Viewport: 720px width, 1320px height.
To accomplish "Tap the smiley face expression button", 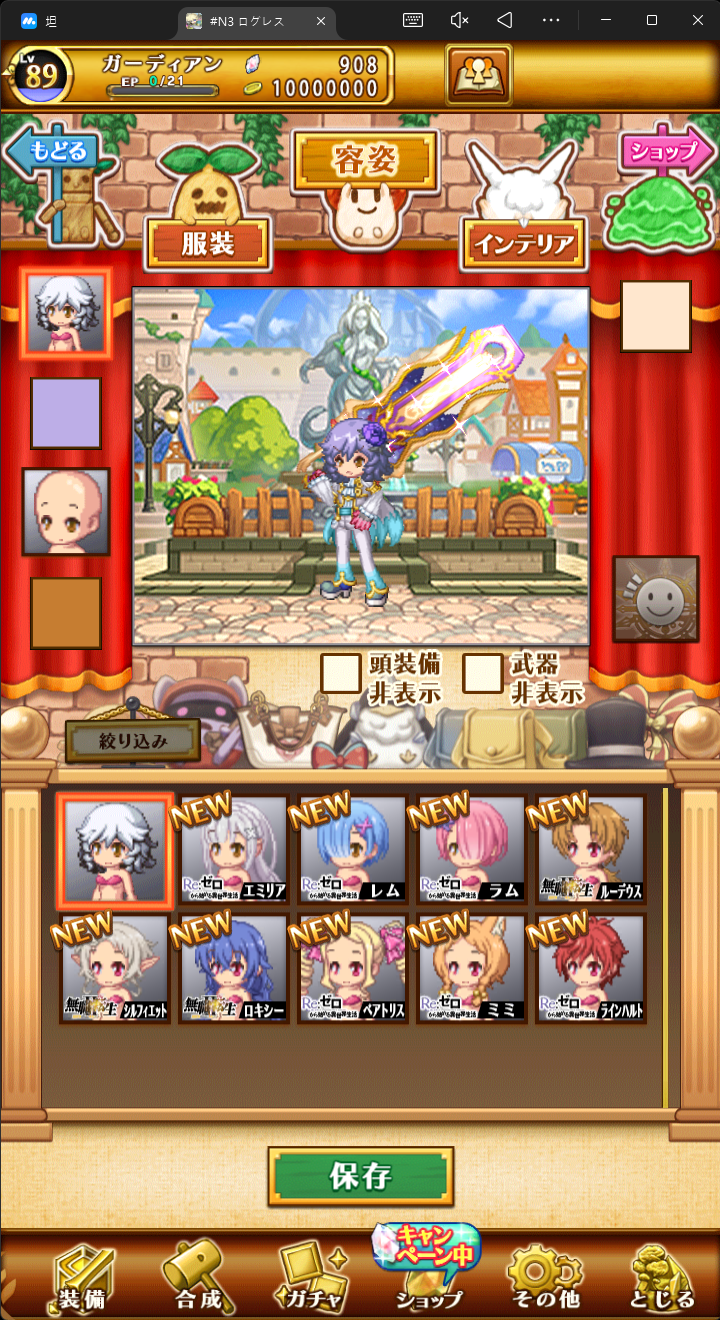I will [x=656, y=599].
